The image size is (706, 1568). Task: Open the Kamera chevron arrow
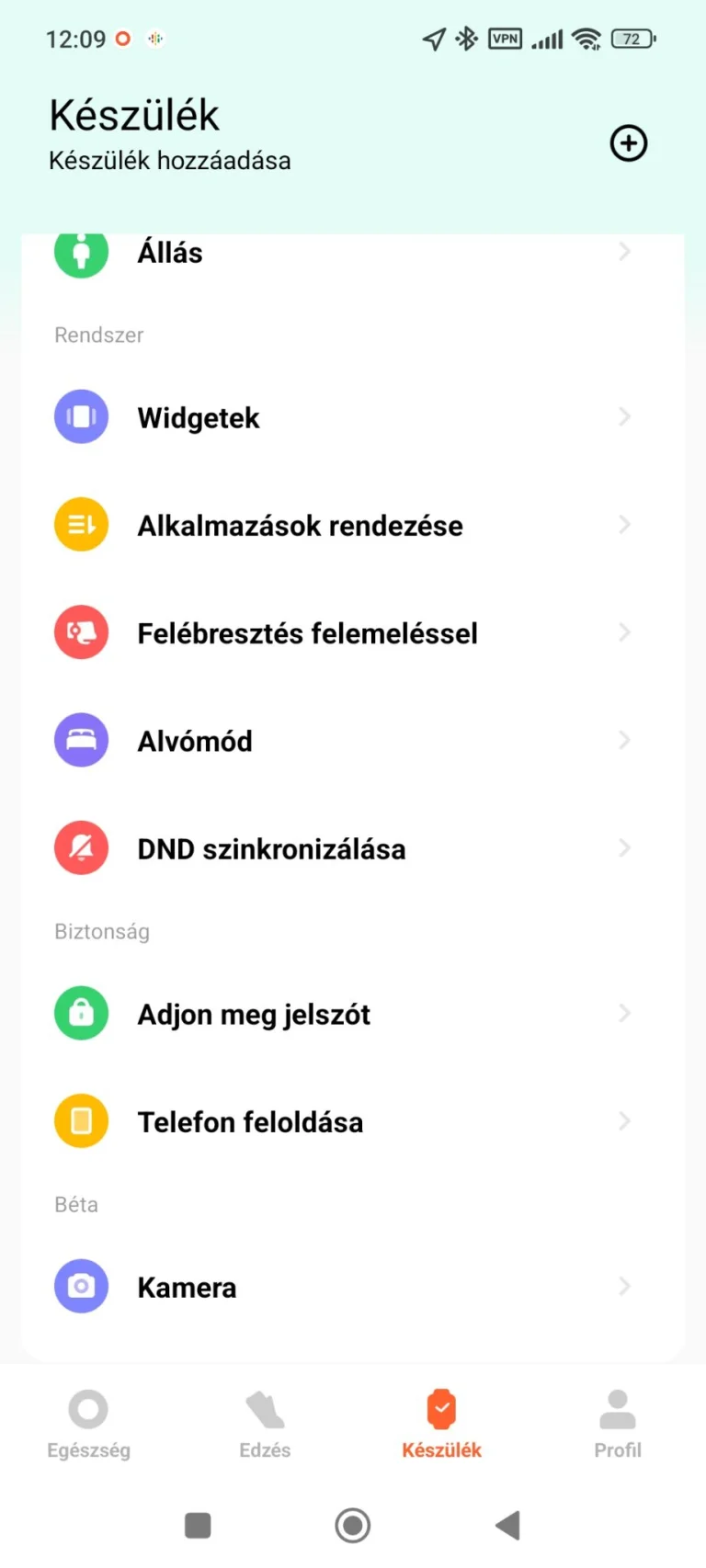625,1286
